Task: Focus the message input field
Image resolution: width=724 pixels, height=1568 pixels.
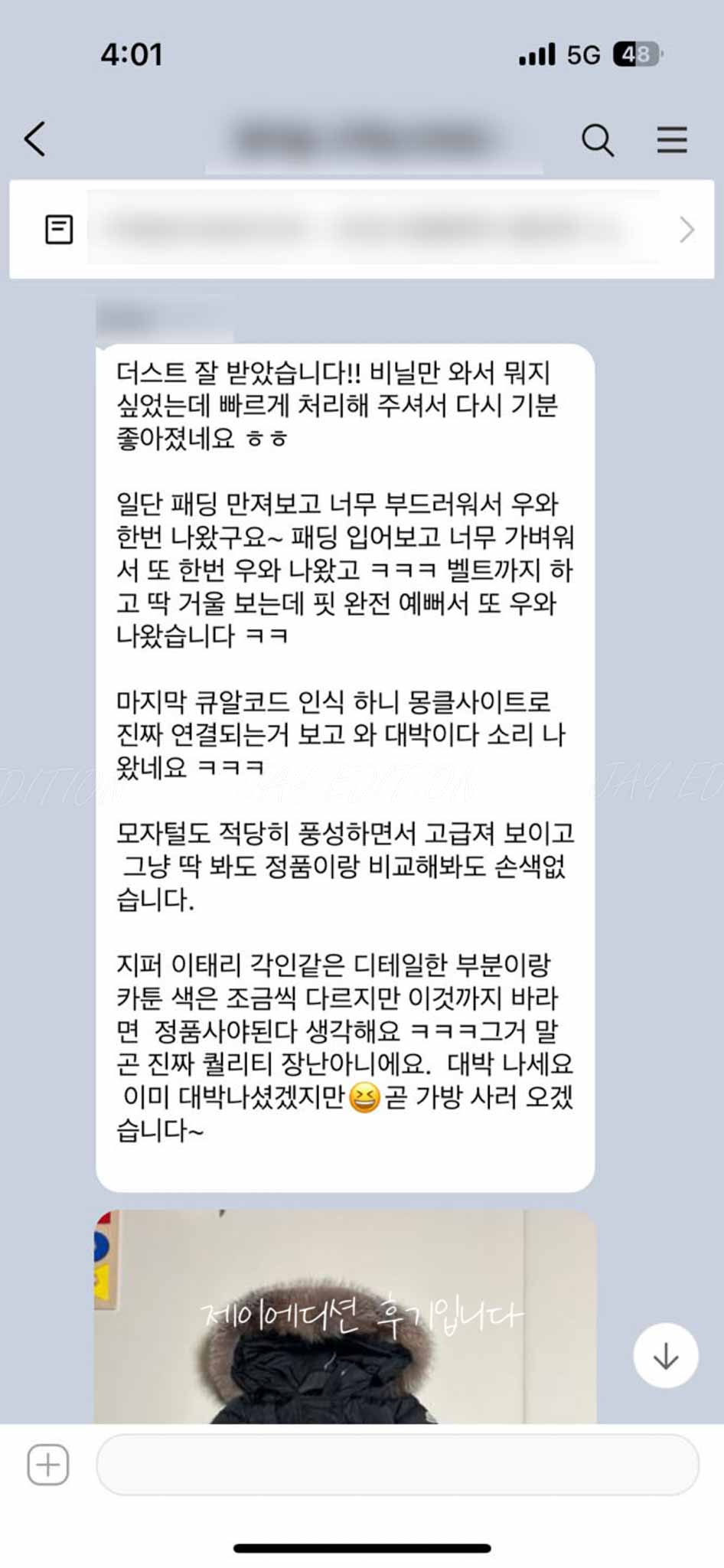Action: (x=397, y=1465)
